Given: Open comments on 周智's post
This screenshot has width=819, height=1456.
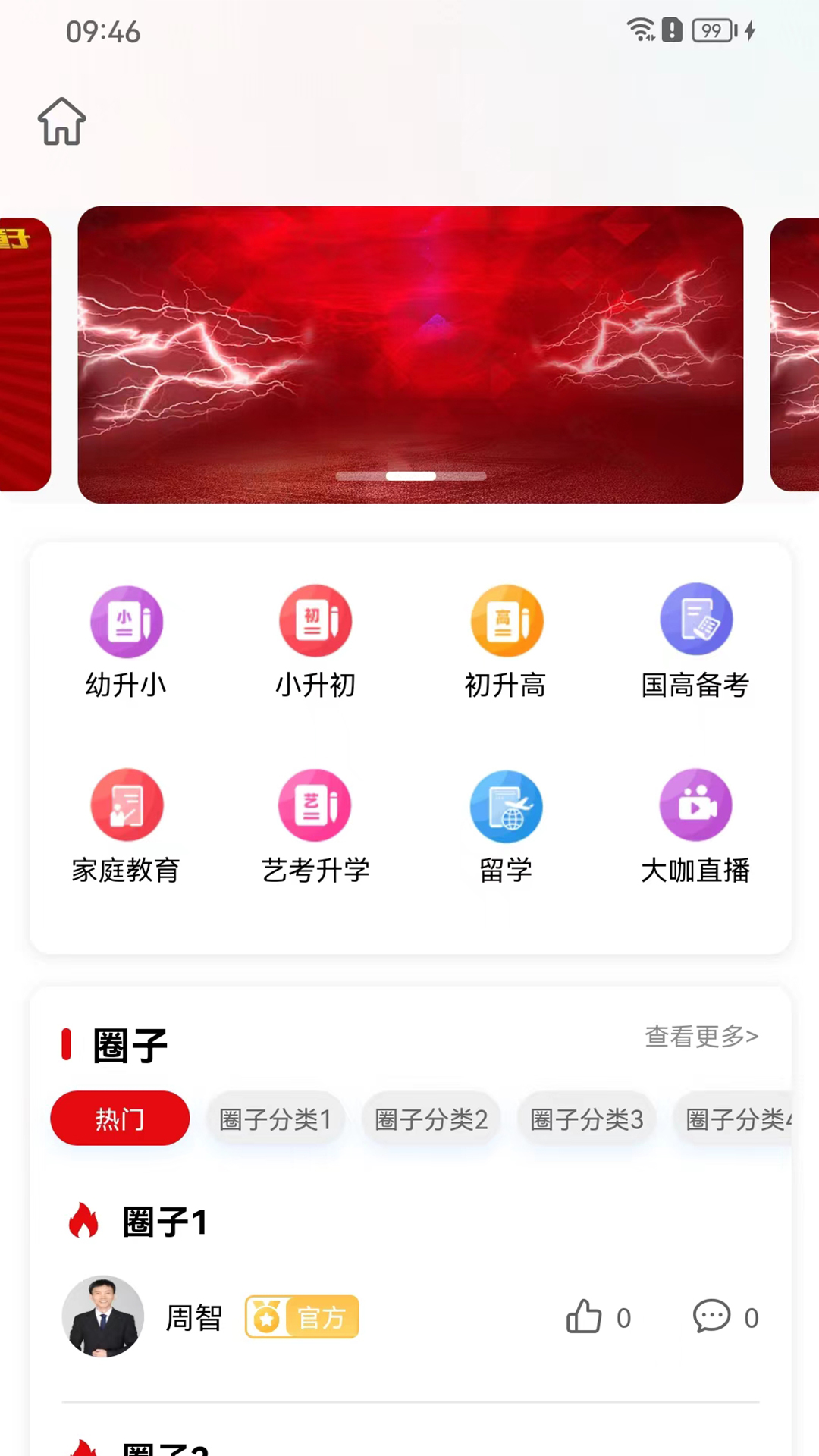Looking at the screenshot, I should [712, 1317].
